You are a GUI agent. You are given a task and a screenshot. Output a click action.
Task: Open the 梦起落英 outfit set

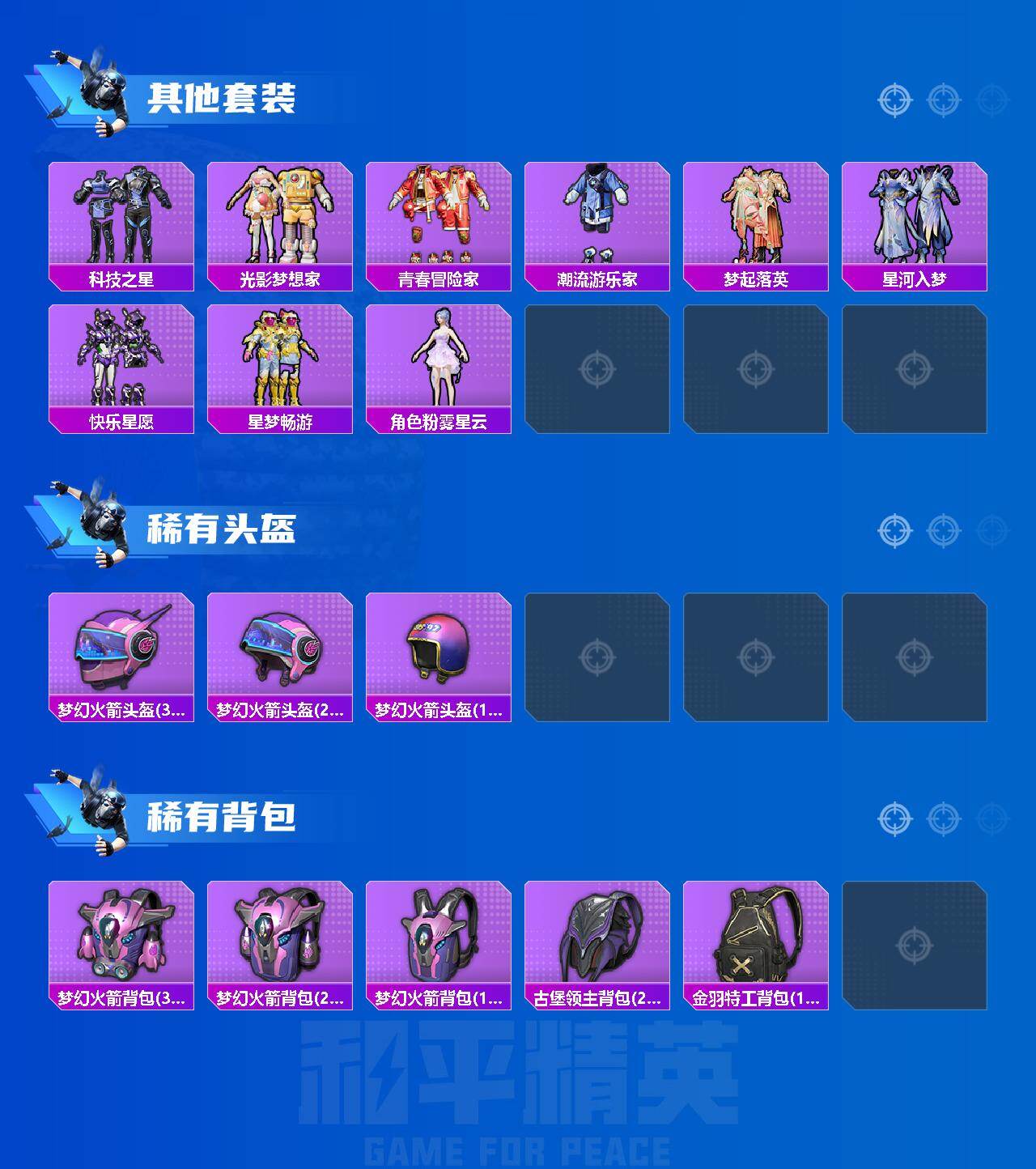click(x=756, y=219)
